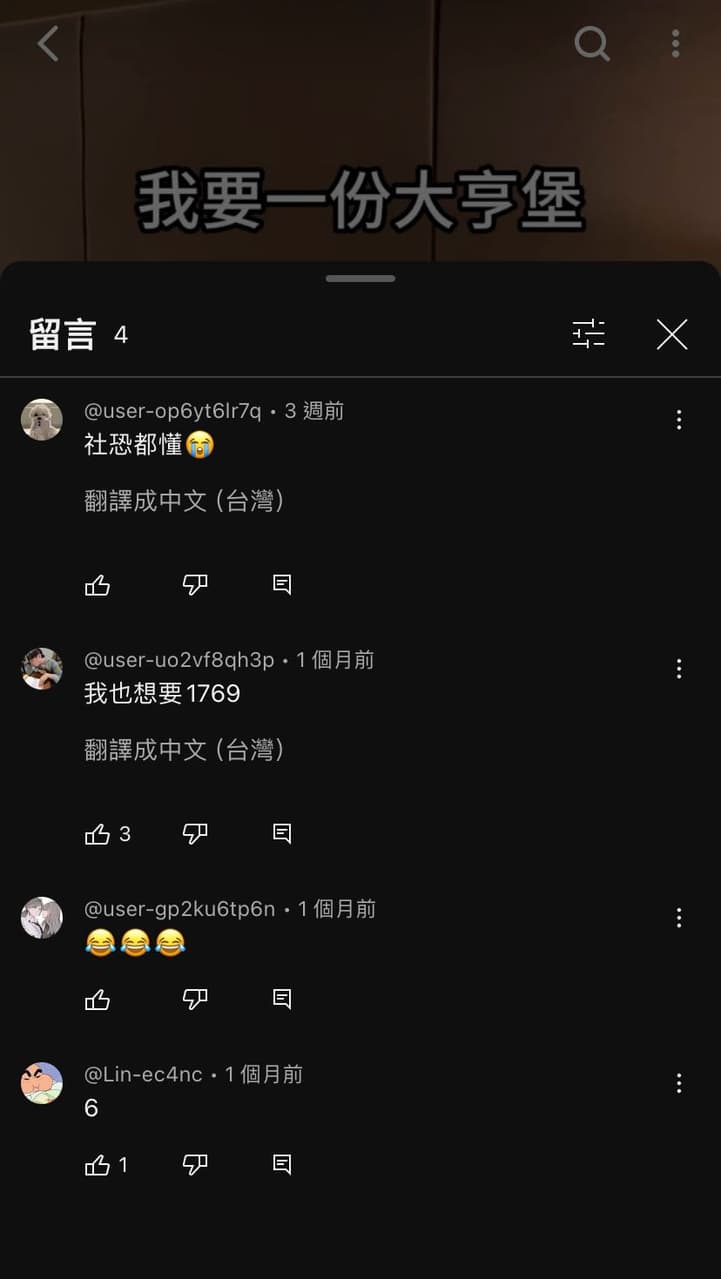
Task: Open the video's overflow menu at top right
Action: (x=675, y=43)
